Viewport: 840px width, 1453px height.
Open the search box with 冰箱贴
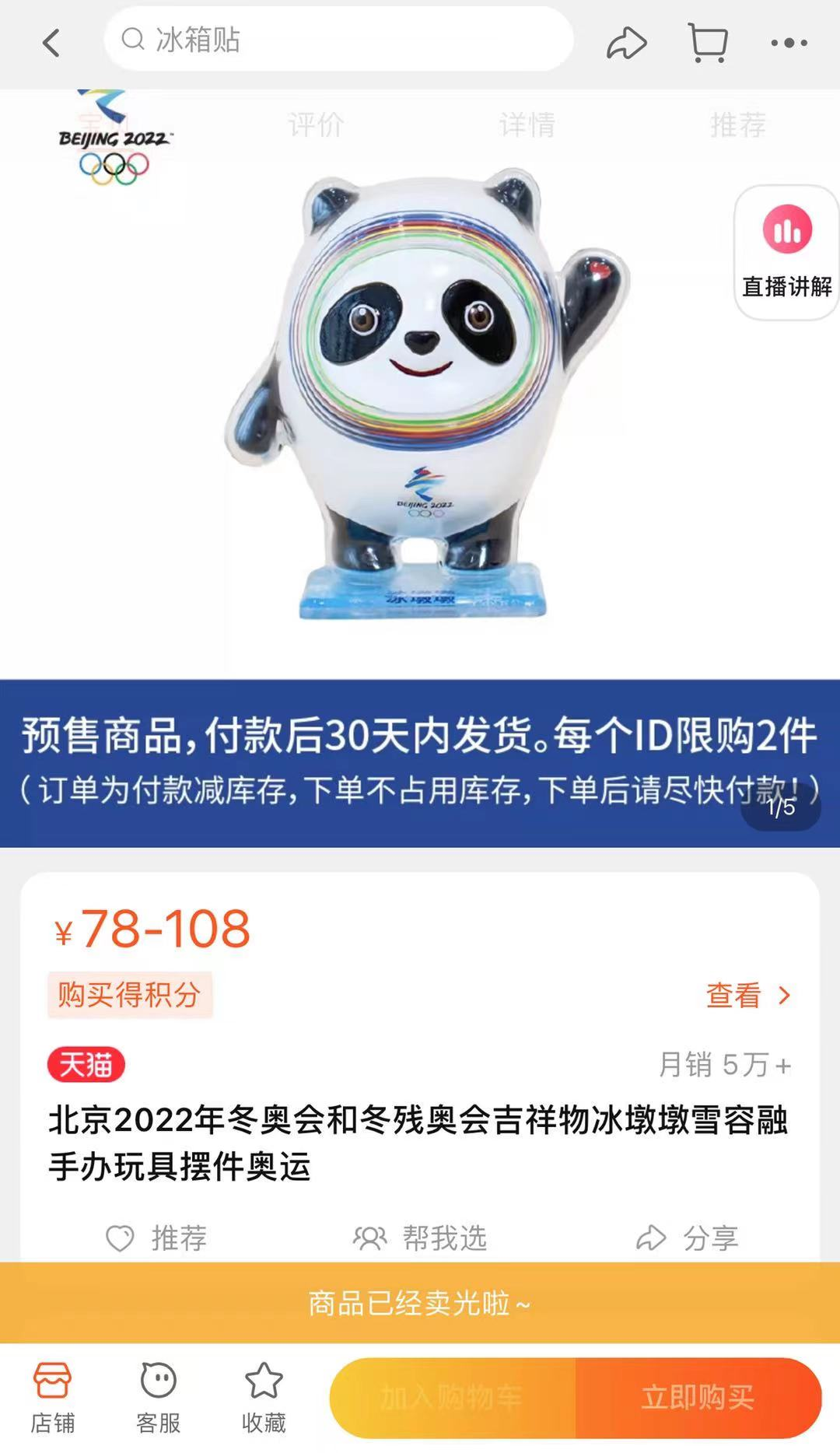tap(338, 40)
